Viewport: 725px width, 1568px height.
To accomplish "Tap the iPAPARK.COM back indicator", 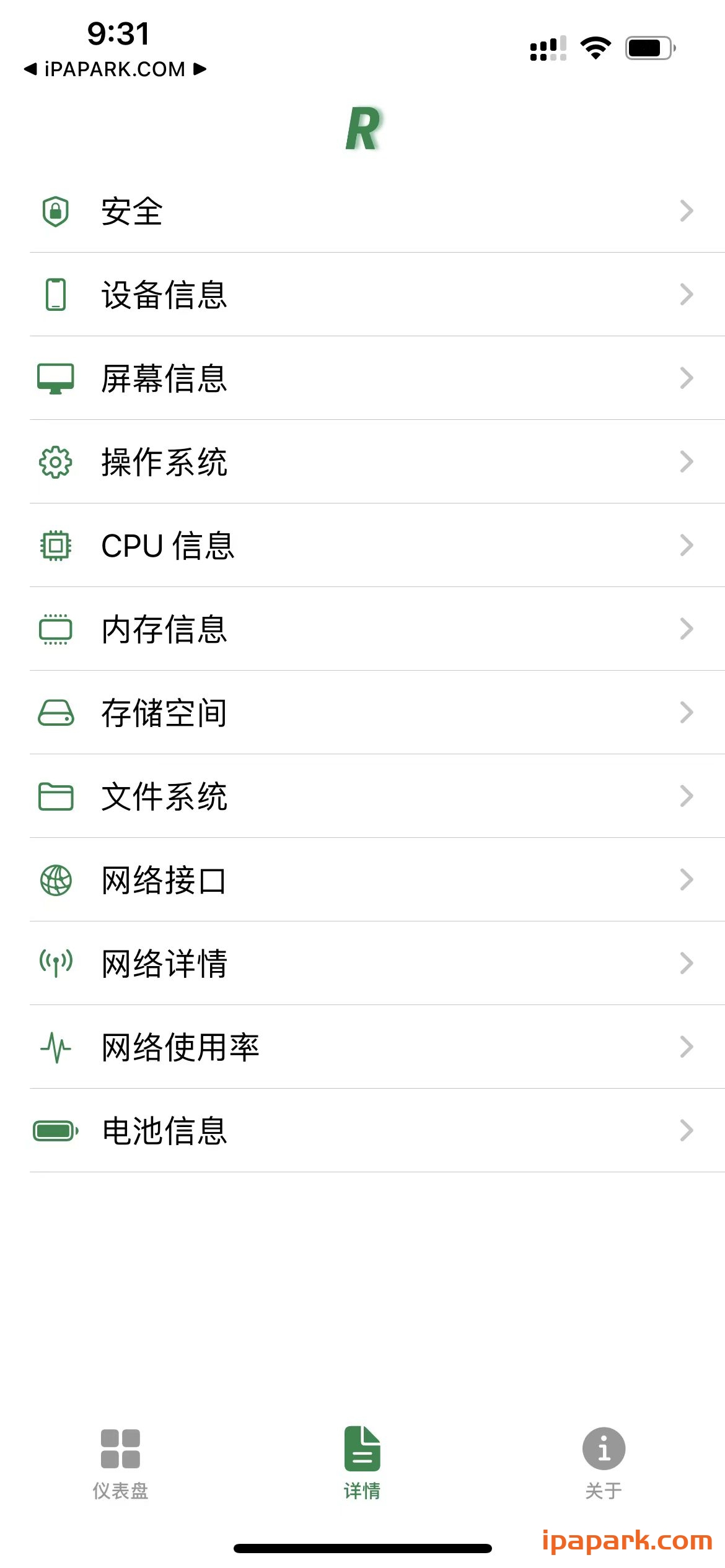I will [x=115, y=69].
